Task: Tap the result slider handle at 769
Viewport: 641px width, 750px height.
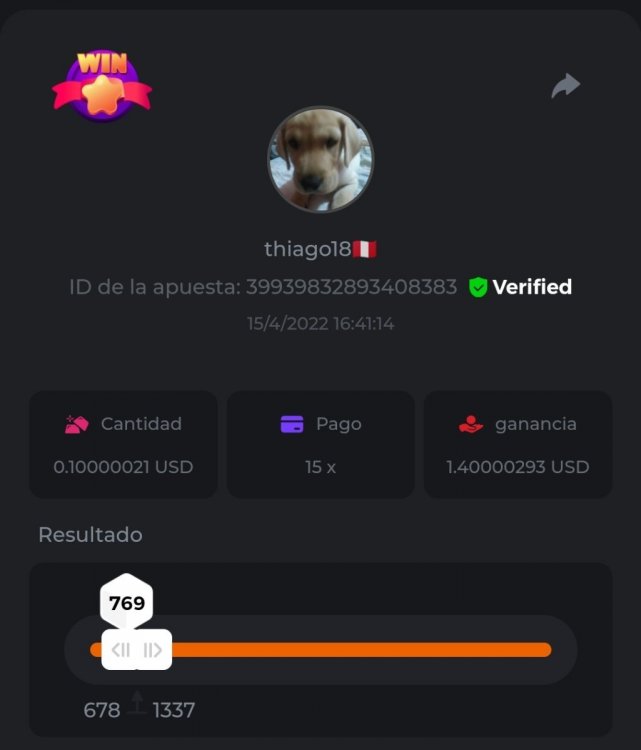Action: pos(137,650)
